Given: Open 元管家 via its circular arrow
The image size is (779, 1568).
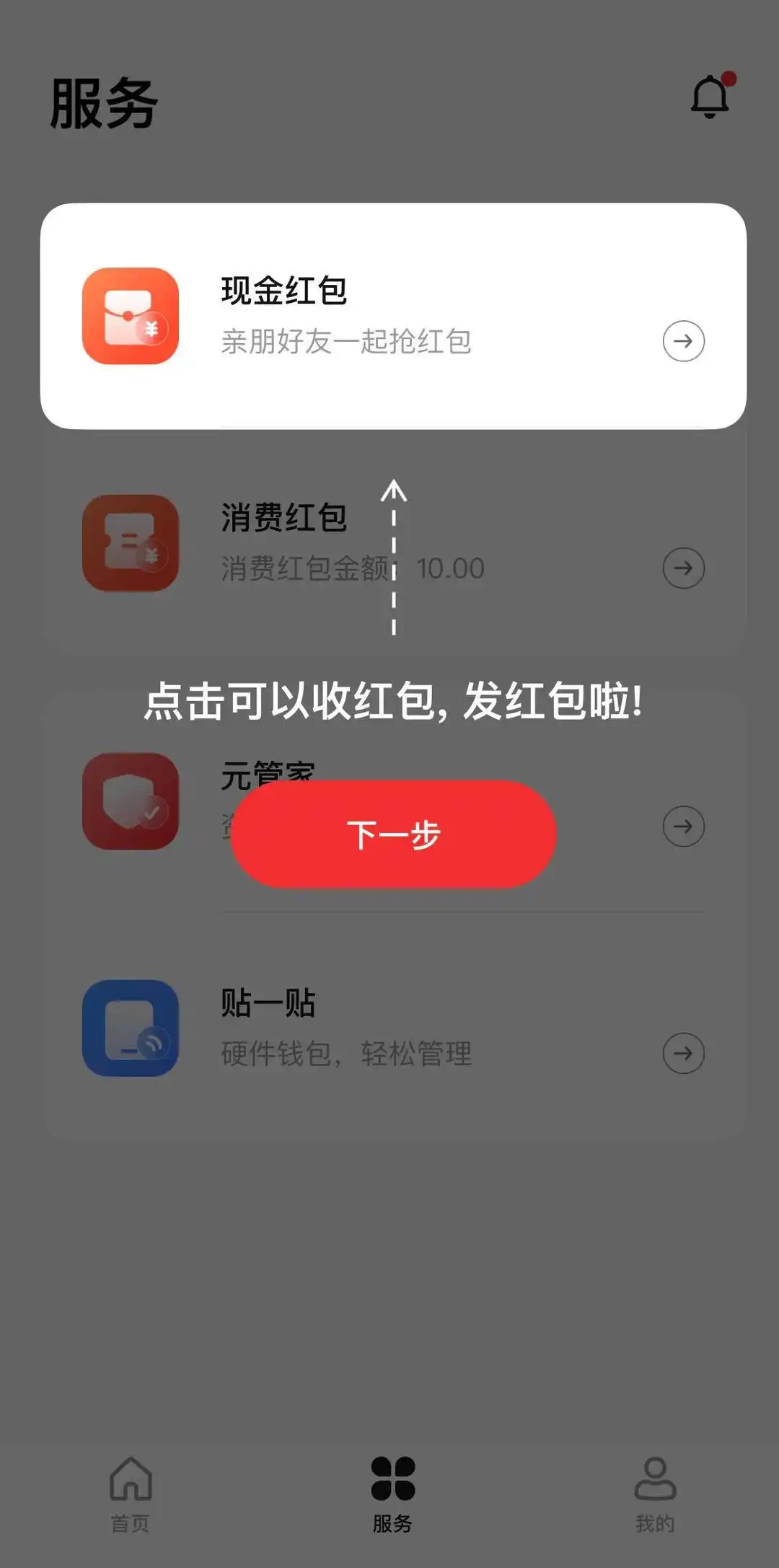Looking at the screenshot, I should [683, 827].
